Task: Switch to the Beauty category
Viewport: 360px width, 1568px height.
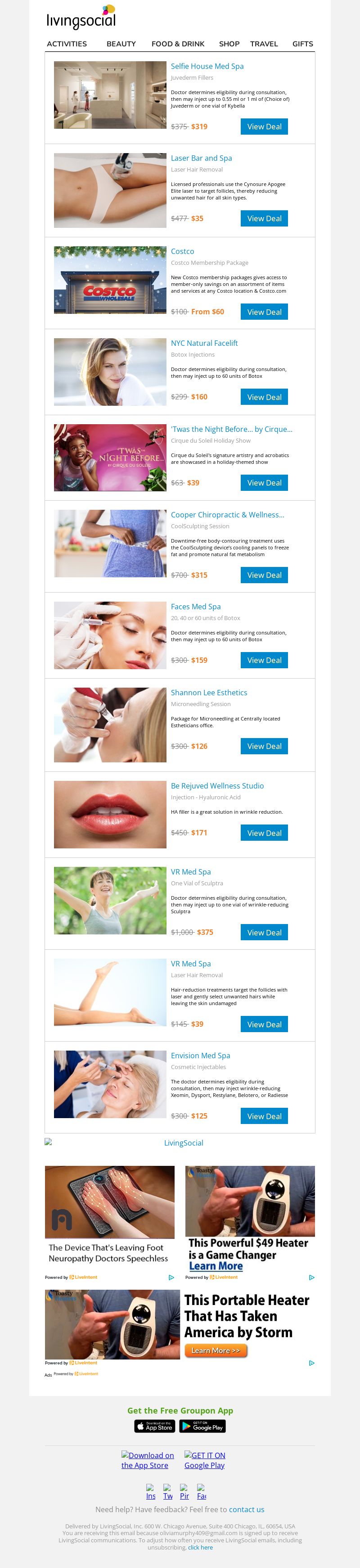Action: tap(121, 44)
